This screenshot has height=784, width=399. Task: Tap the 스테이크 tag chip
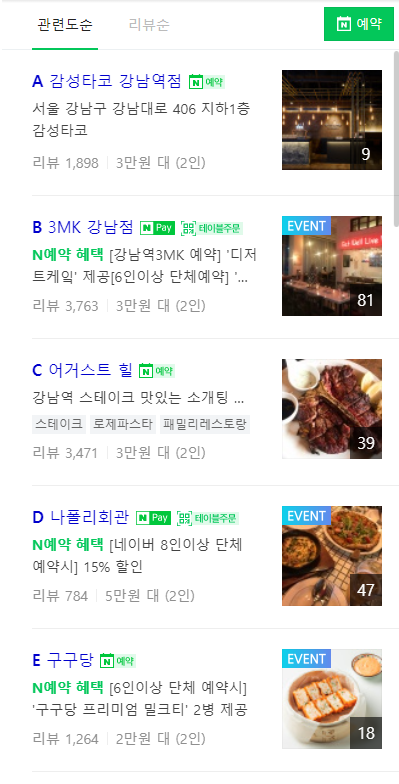point(59,424)
